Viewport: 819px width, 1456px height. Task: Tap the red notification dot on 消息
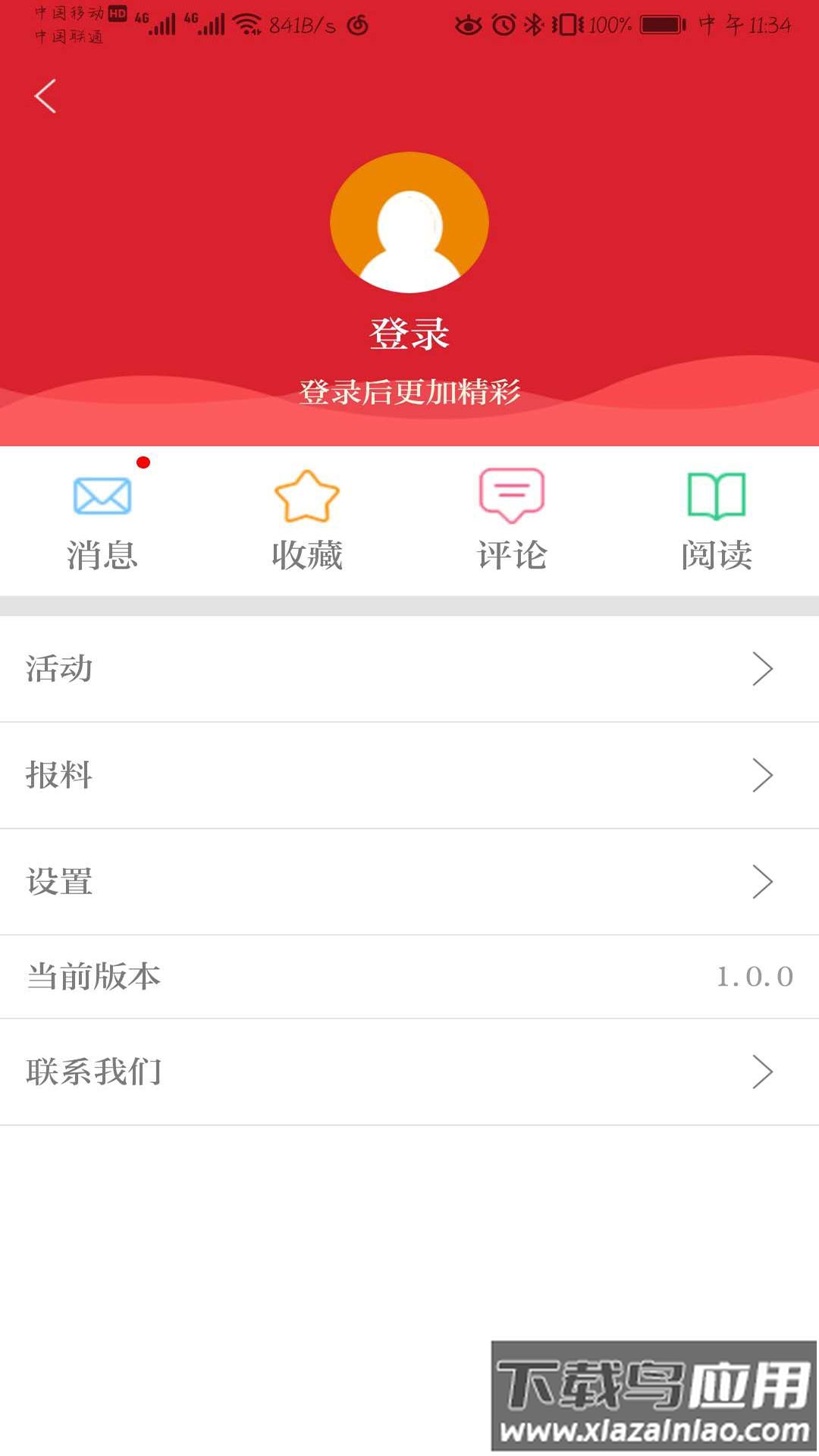(143, 463)
